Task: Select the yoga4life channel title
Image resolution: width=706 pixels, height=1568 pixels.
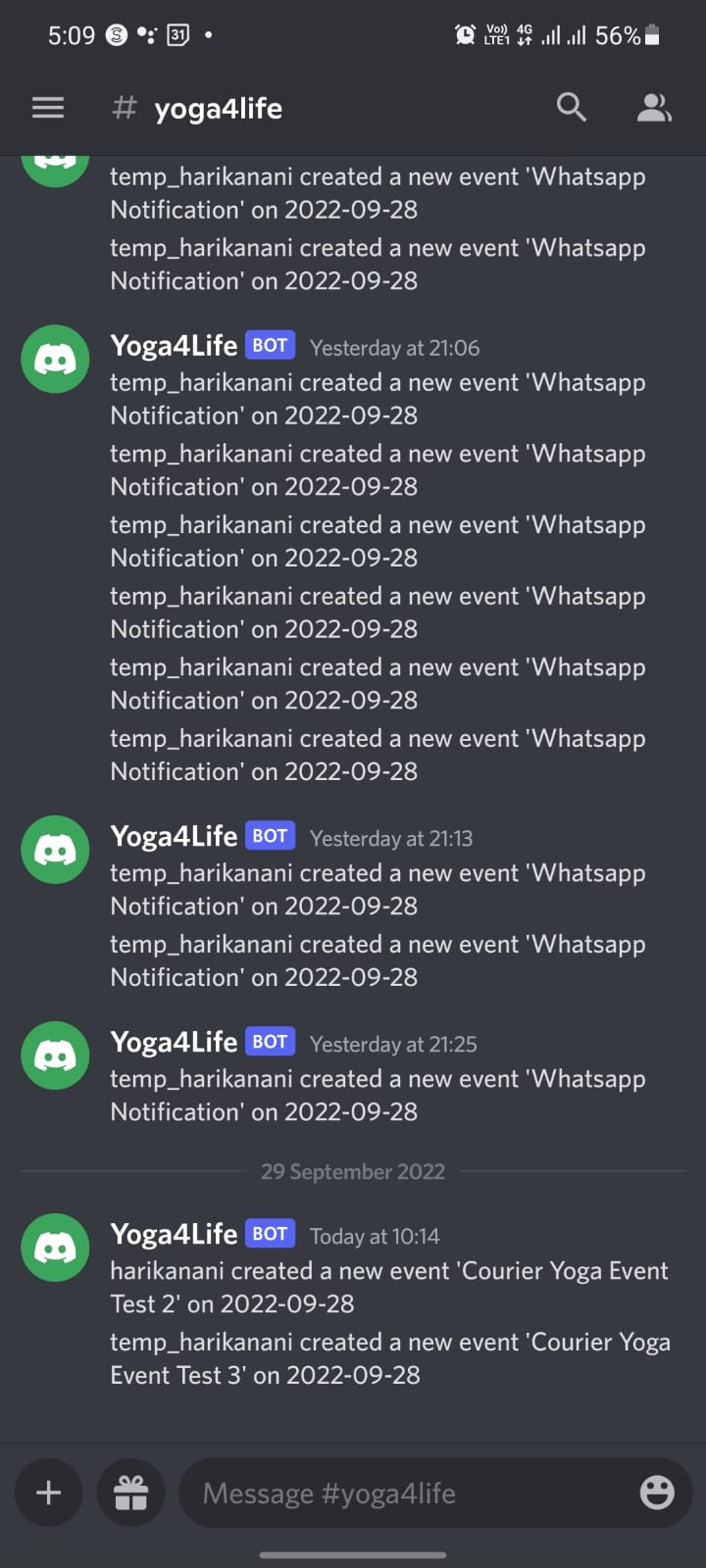Action: (x=218, y=109)
